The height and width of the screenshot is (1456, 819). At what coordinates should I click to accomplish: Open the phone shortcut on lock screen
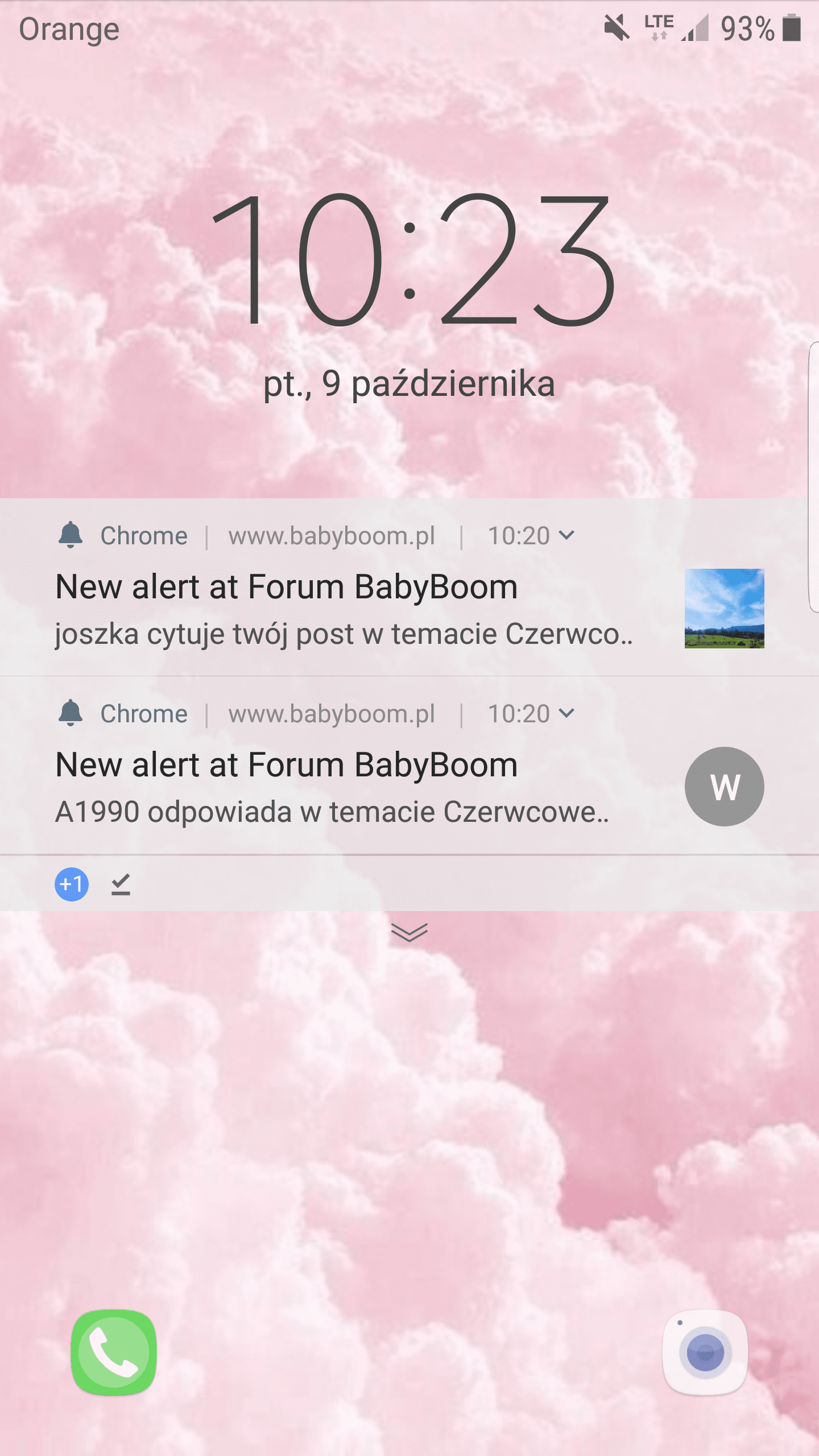[x=114, y=1352]
